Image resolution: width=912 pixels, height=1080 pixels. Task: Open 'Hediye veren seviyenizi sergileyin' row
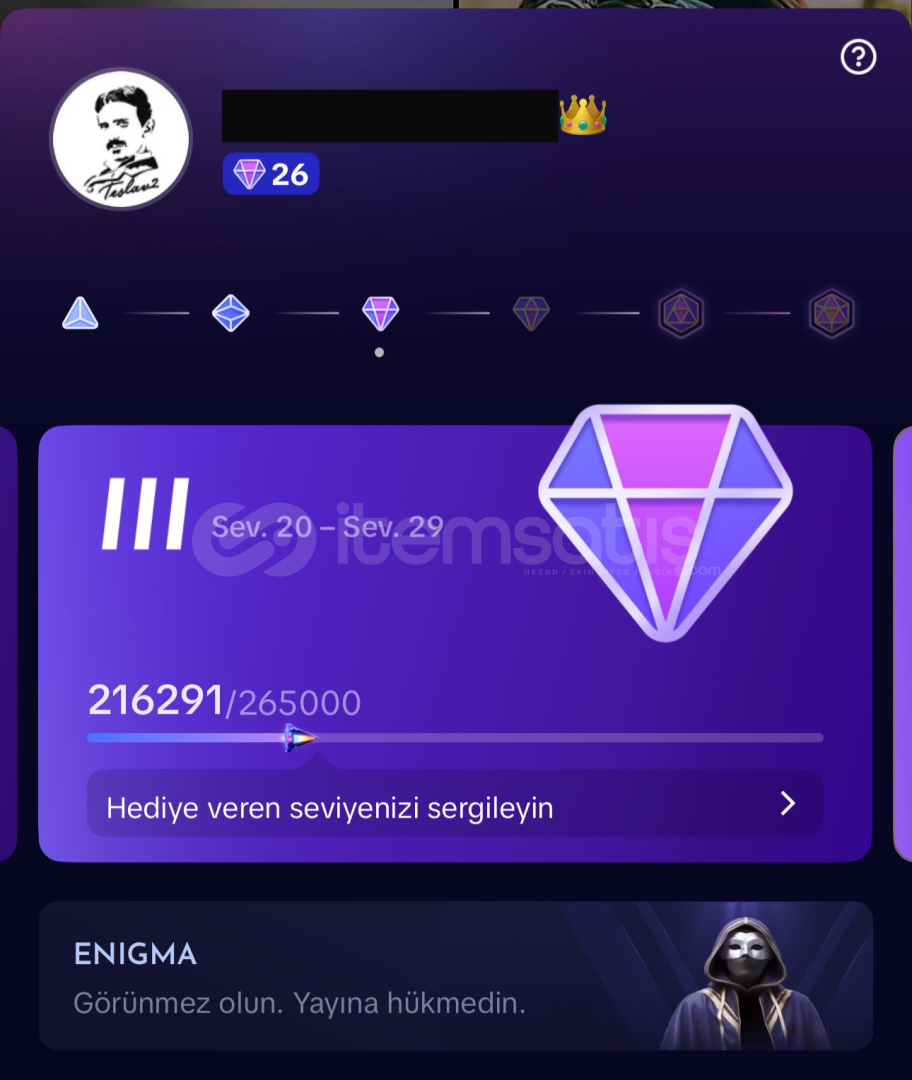click(x=455, y=804)
